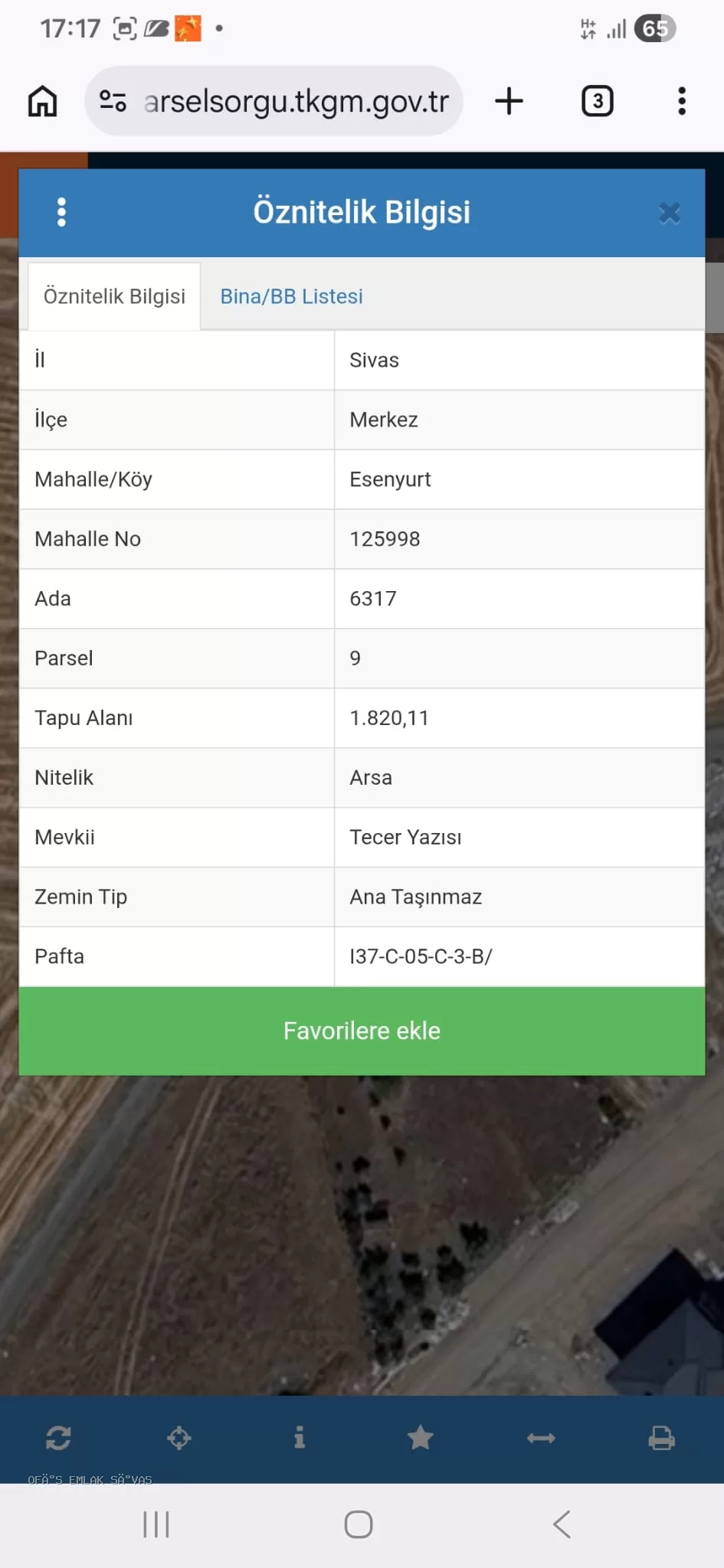Tap the measure arrows icon
Image resolution: width=724 pixels, height=1568 pixels.
pos(541,1439)
